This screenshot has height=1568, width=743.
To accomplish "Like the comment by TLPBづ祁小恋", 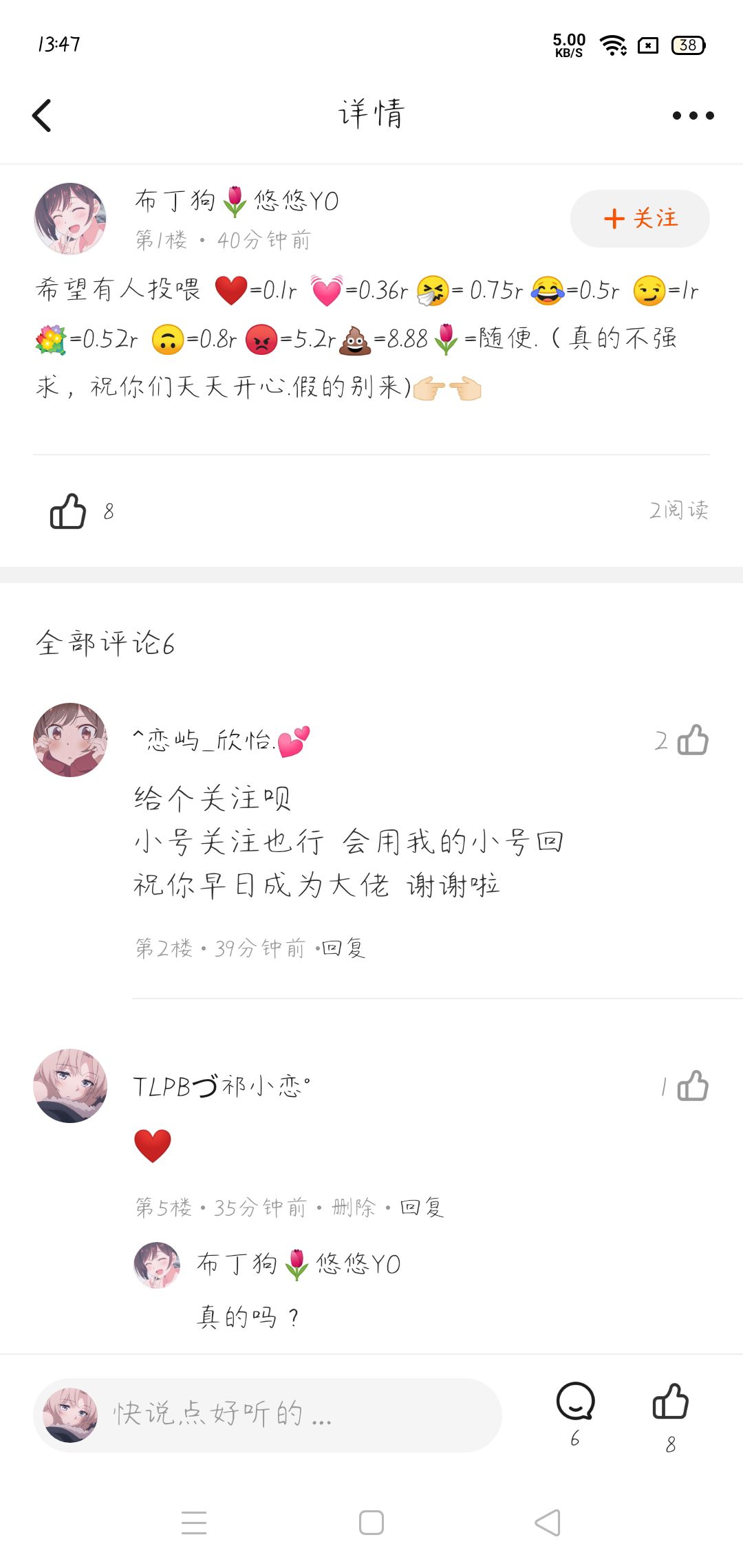I will click(692, 1087).
